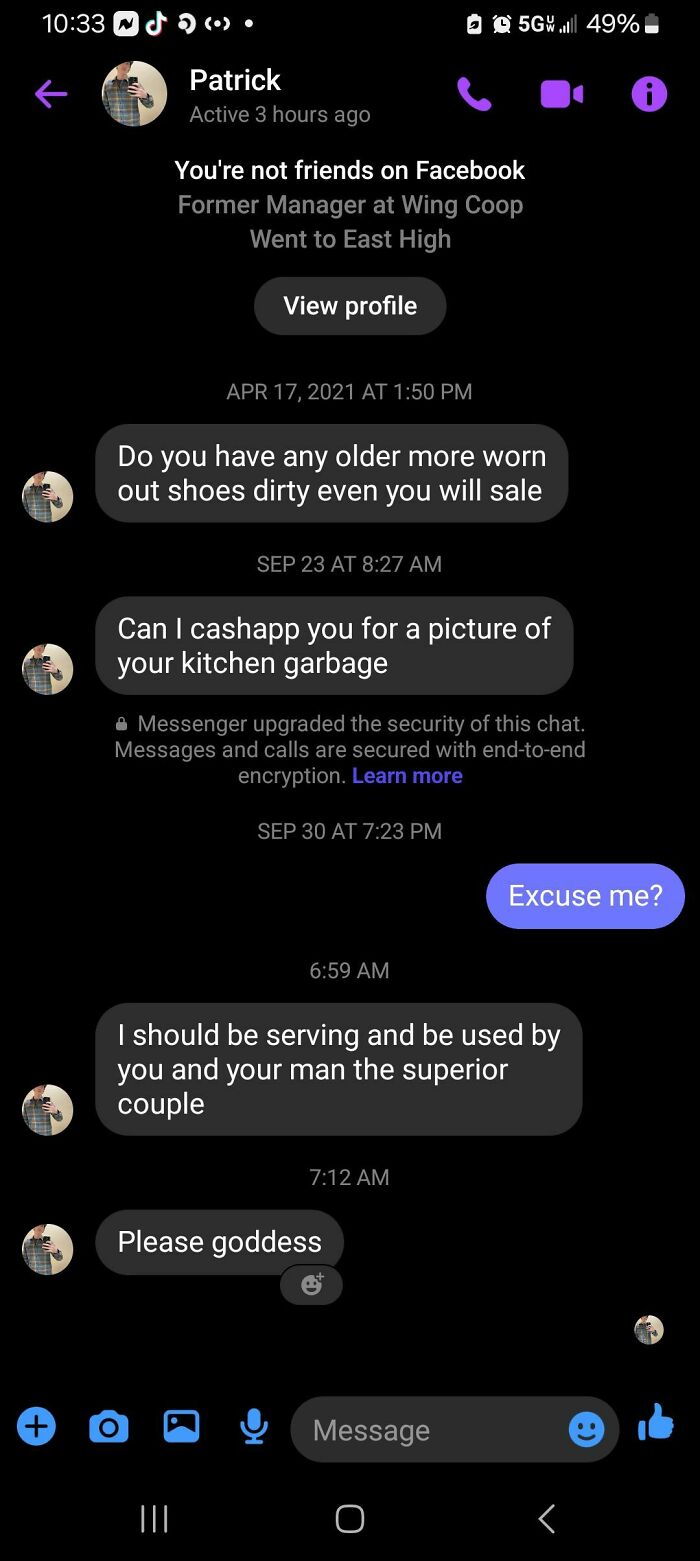Open the photo gallery picker
The height and width of the screenshot is (1561, 700).
[181, 1426]
